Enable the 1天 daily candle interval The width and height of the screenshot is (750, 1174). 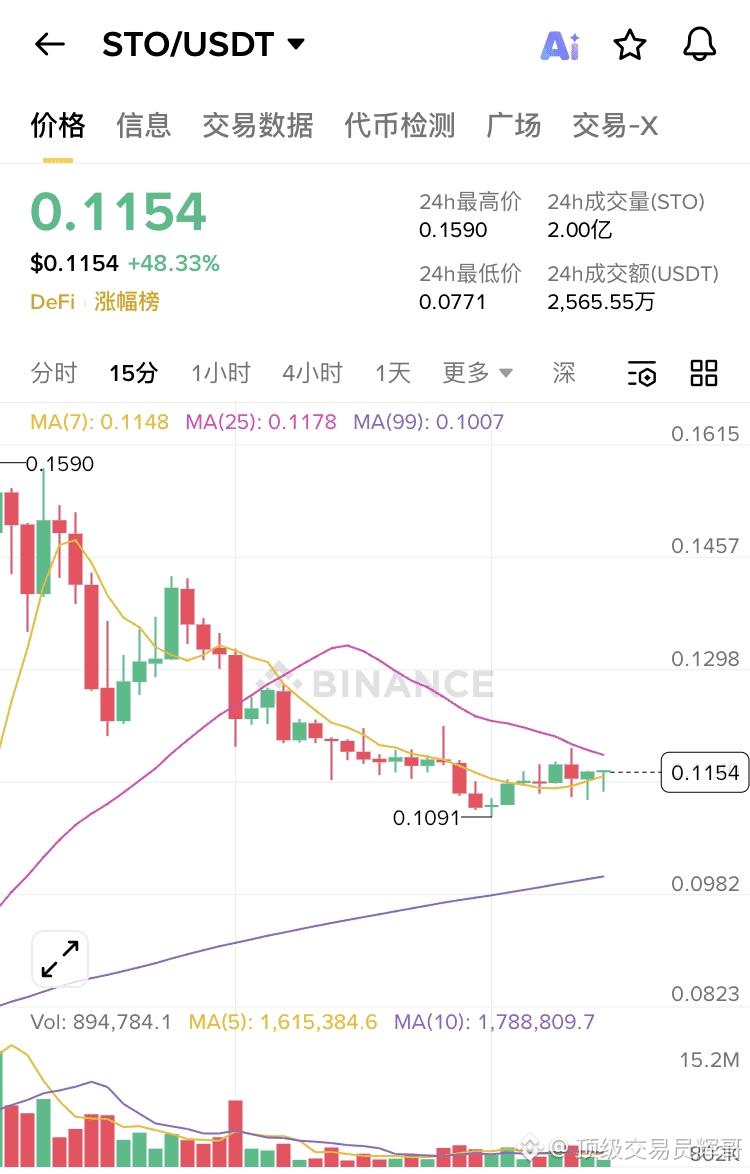click(393, 372)
